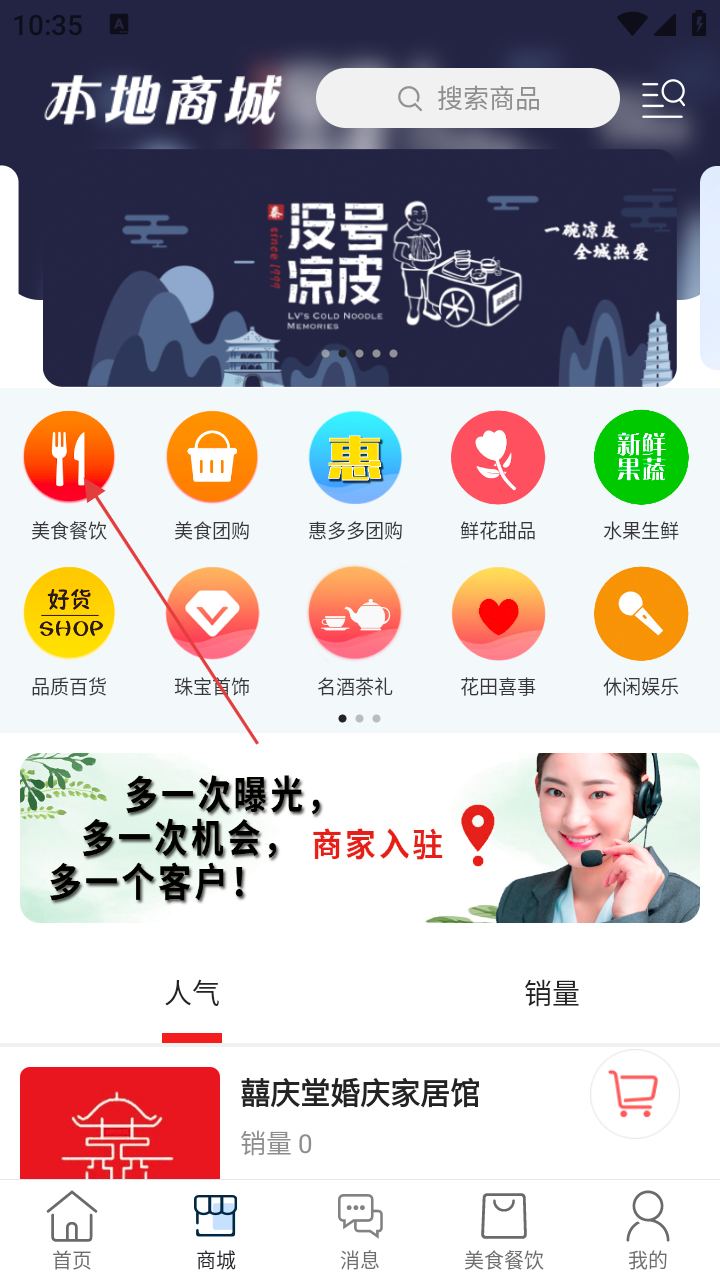Switch to the 销量 tab

tap(552, 994)
